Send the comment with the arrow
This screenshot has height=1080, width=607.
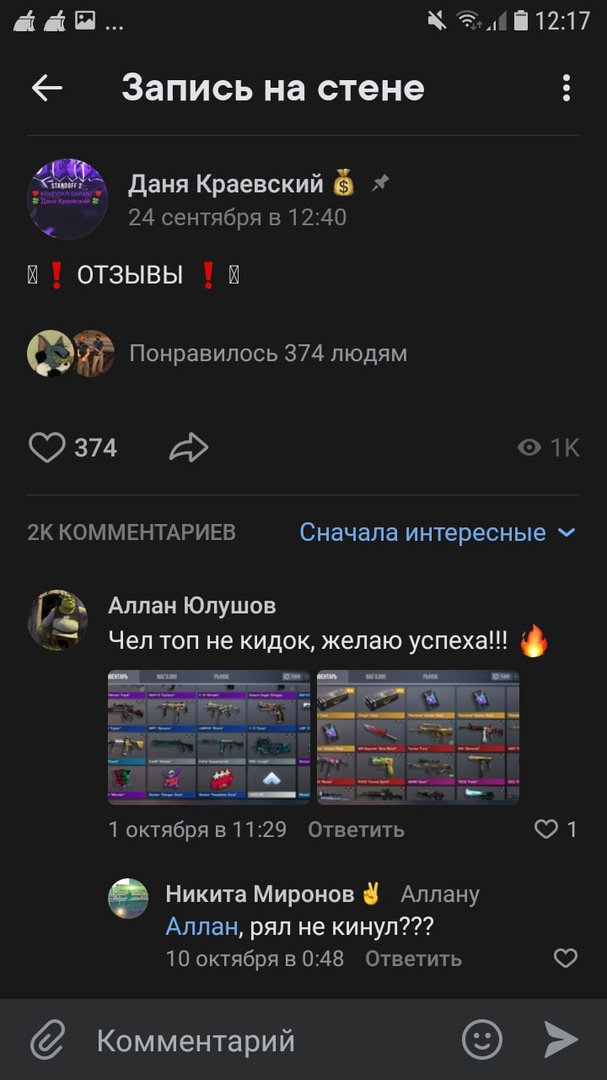coord(561,1040)
